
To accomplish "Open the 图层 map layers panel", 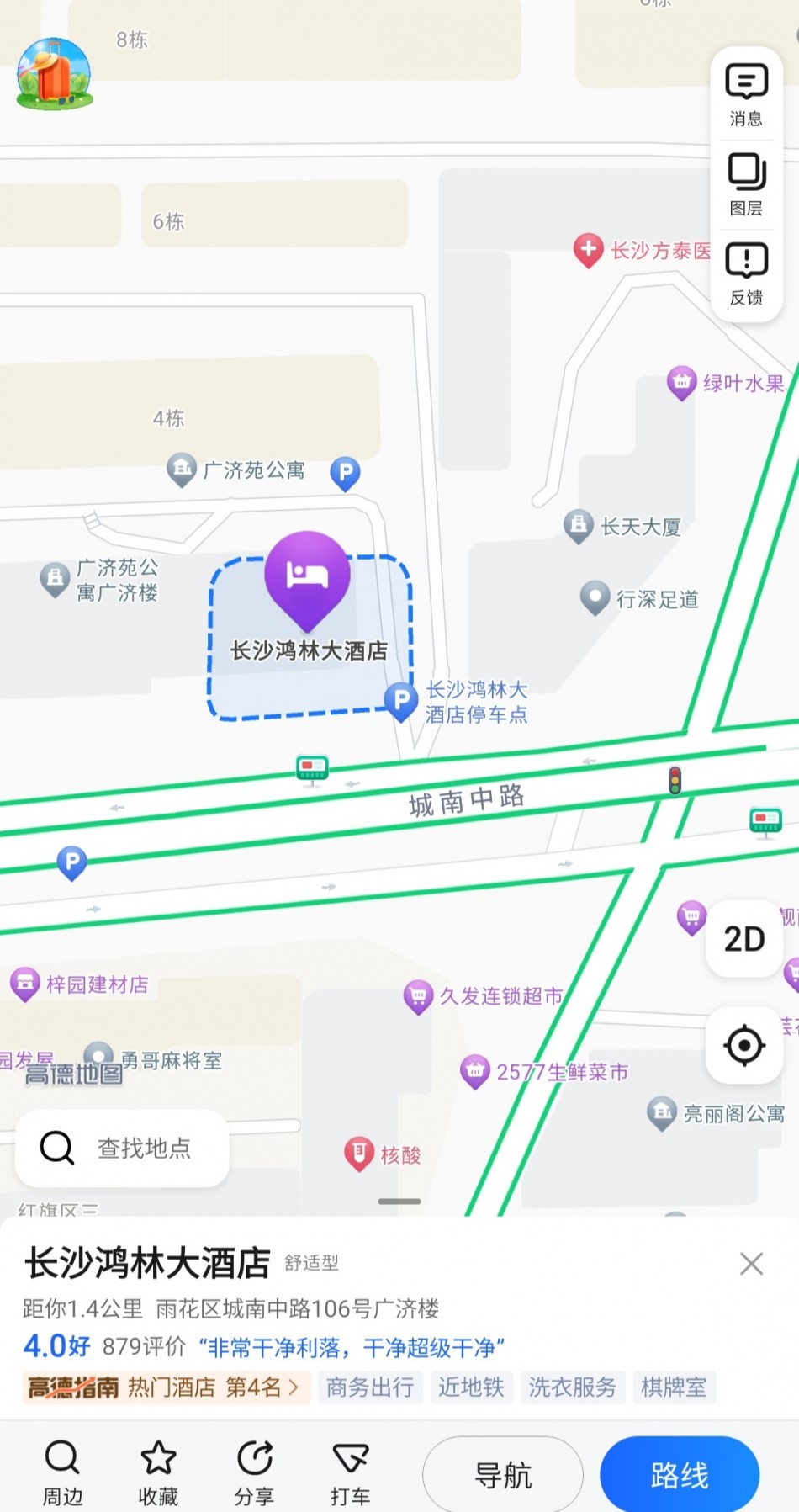I will click(x=746, y=184).
